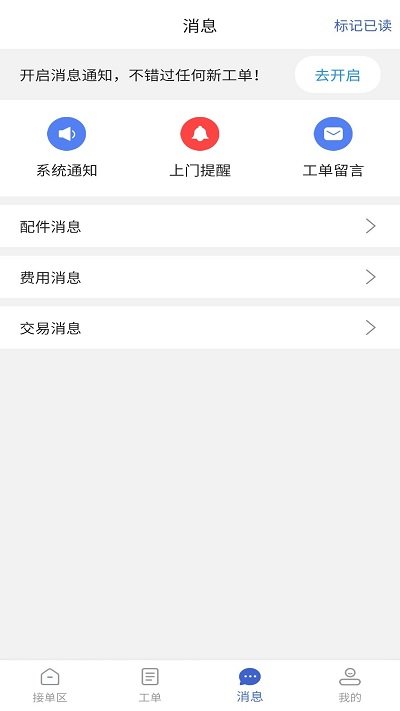Open 上门提醒 bell icon
Image resolution: width=400 pixels, height=711 pixels.
click(x=200, y=134)
